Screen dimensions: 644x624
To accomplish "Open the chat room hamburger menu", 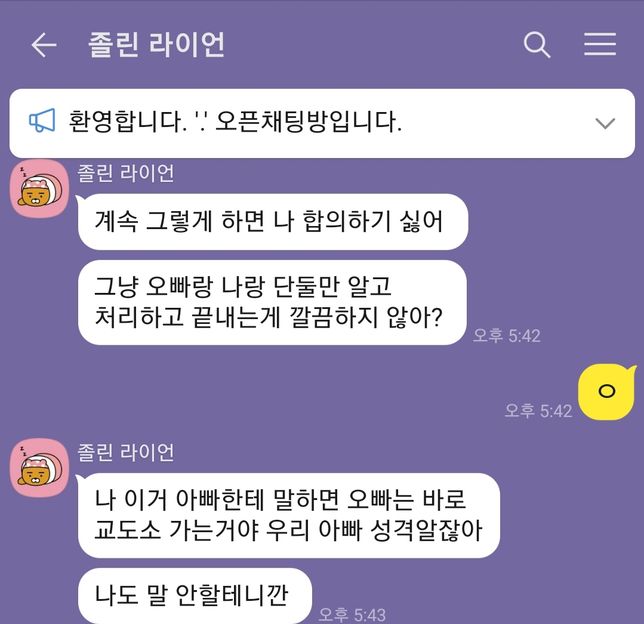I will (x=600, y=45).
